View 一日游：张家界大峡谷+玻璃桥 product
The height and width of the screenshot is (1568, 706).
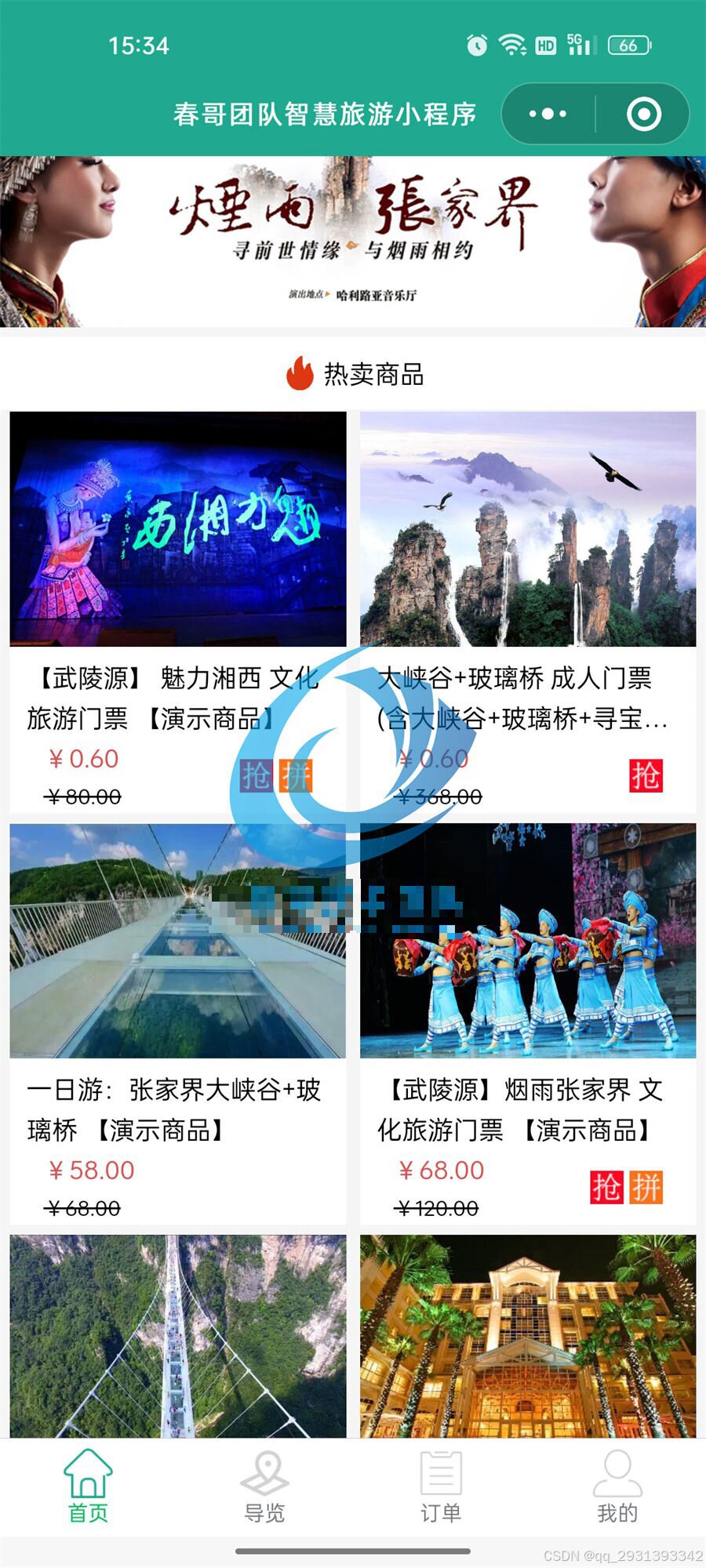tap(178, 941)
